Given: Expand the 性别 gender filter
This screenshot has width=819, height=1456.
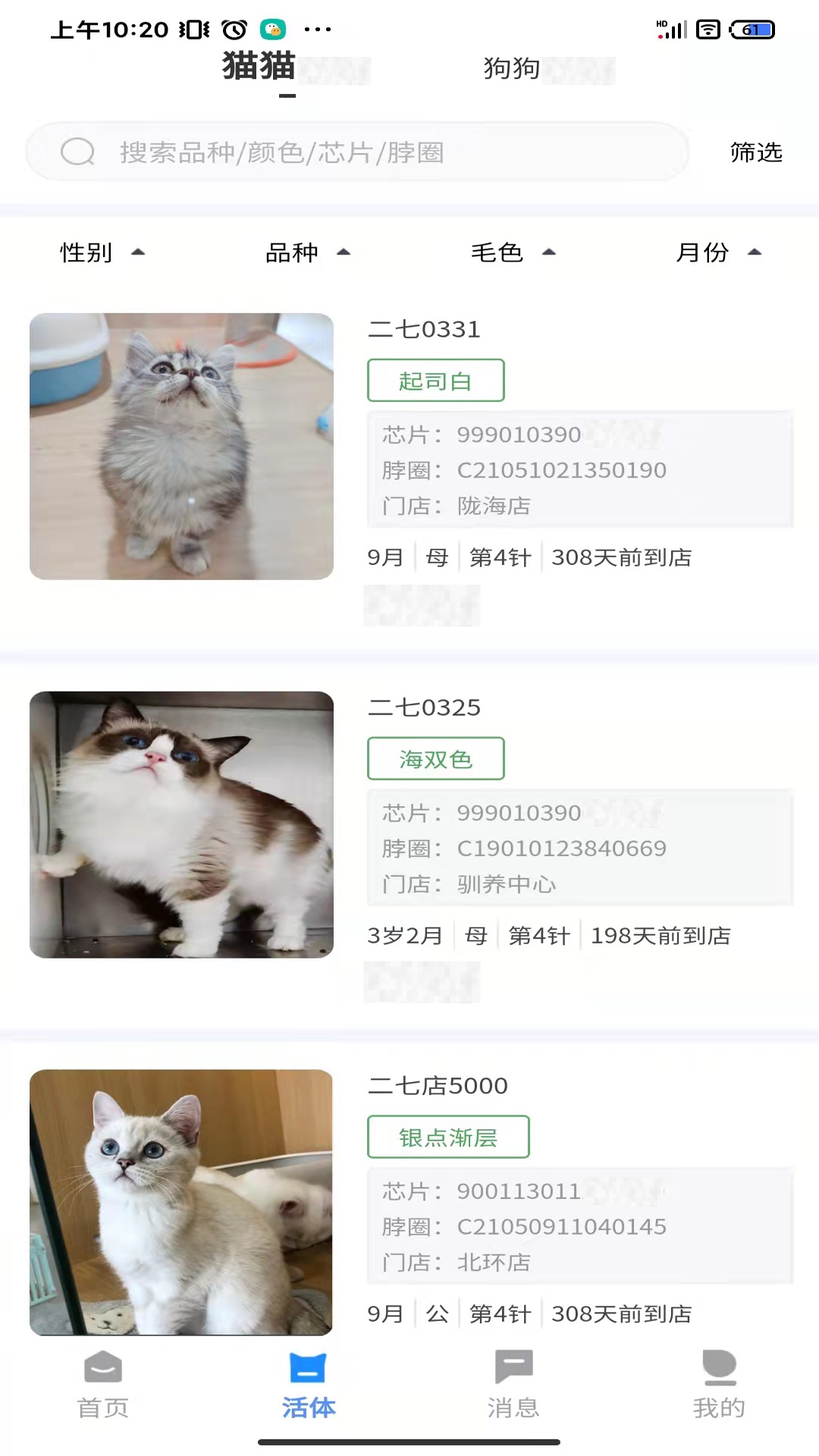Looking at the screenshot, I should [x=100, y=253].
